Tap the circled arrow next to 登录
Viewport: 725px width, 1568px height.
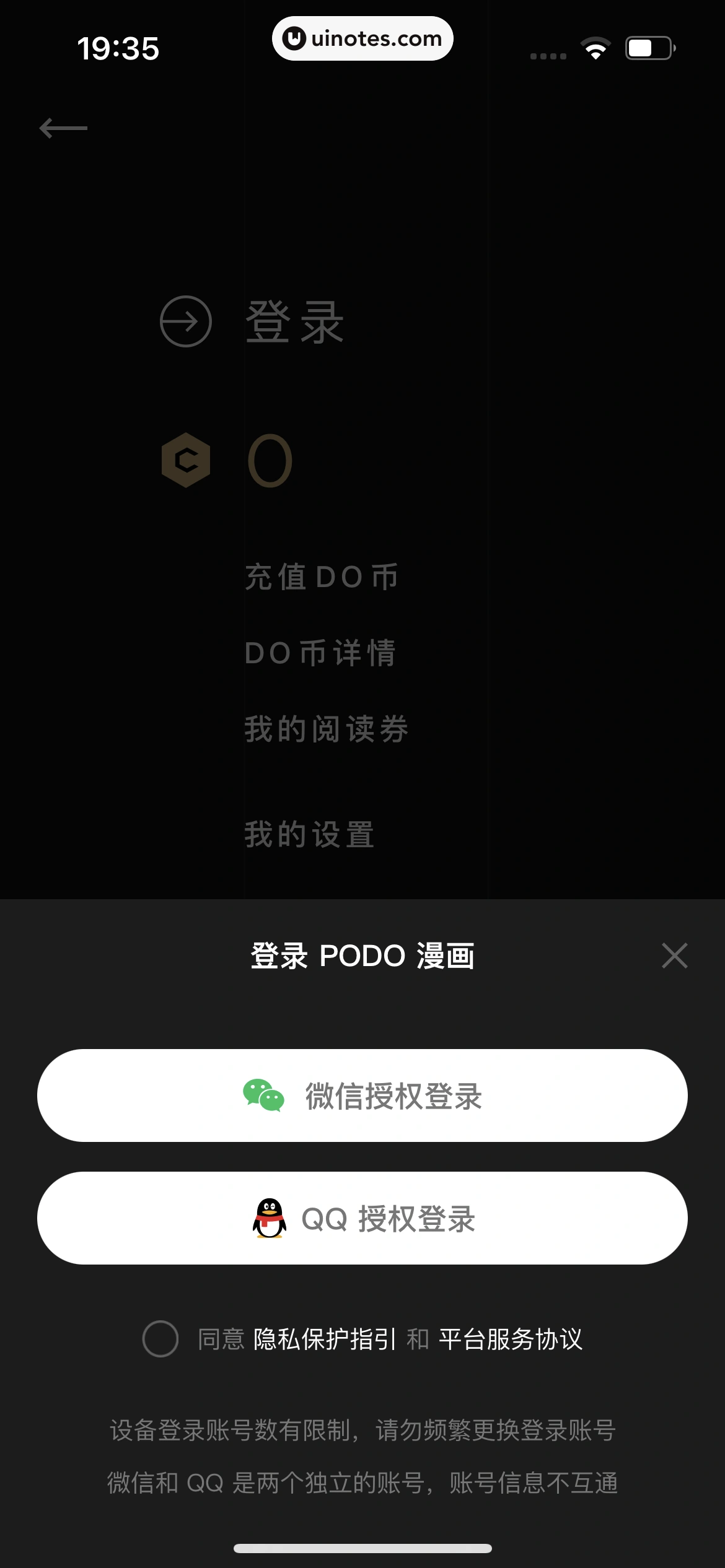185,320
